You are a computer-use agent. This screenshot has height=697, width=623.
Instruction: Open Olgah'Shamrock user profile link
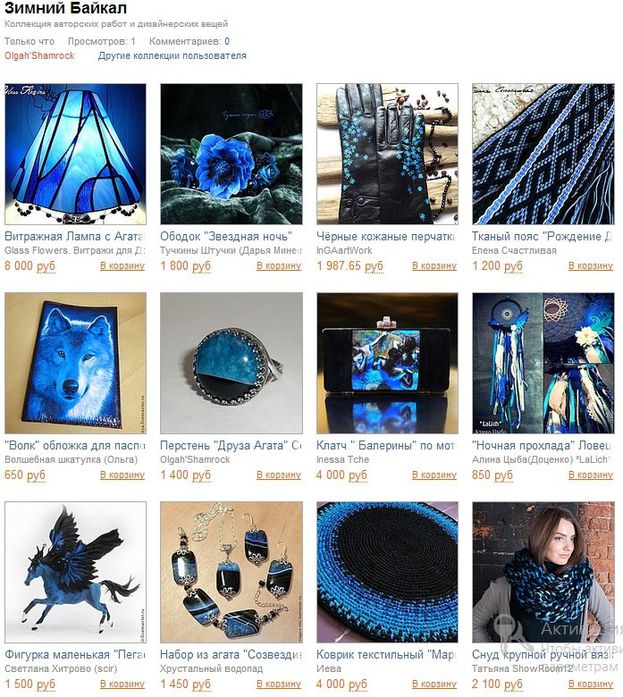click(x=39, y=56)
